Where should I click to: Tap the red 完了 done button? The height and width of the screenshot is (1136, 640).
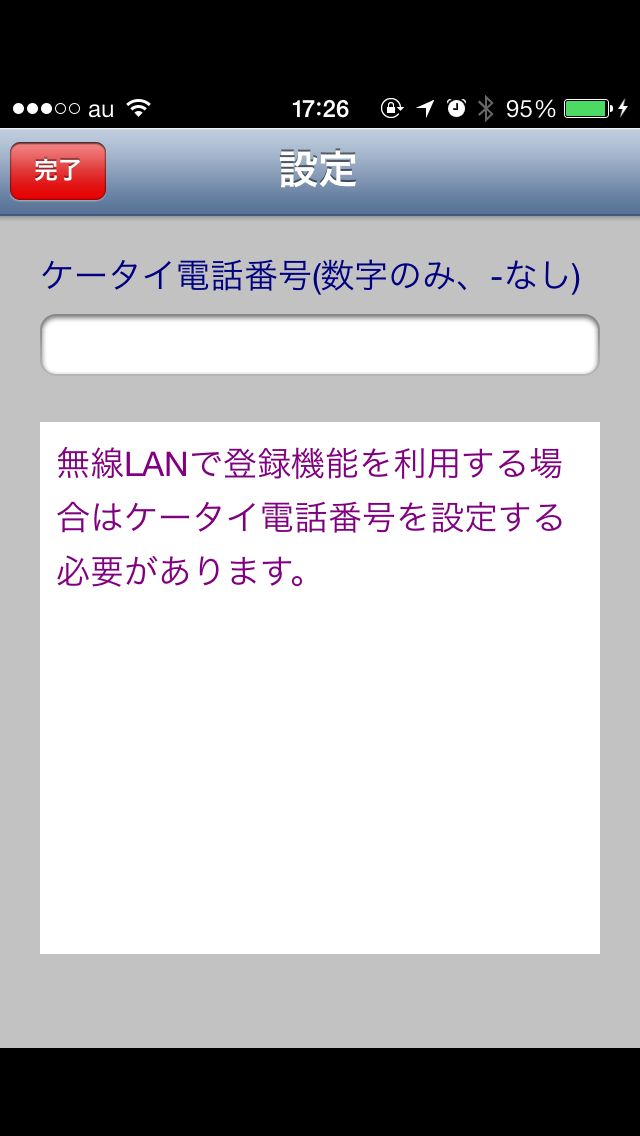[58, 171]
